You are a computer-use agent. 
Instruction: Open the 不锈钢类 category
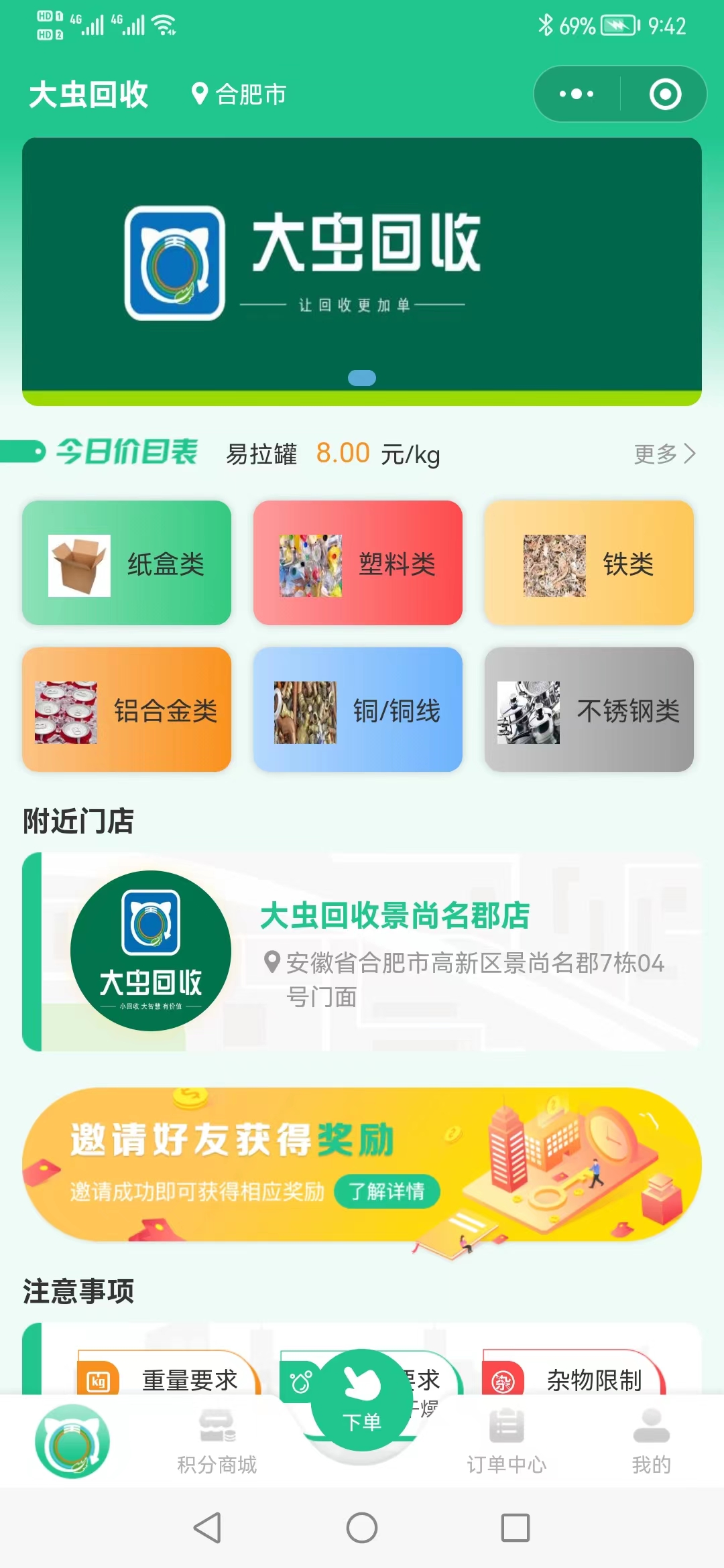589,710
